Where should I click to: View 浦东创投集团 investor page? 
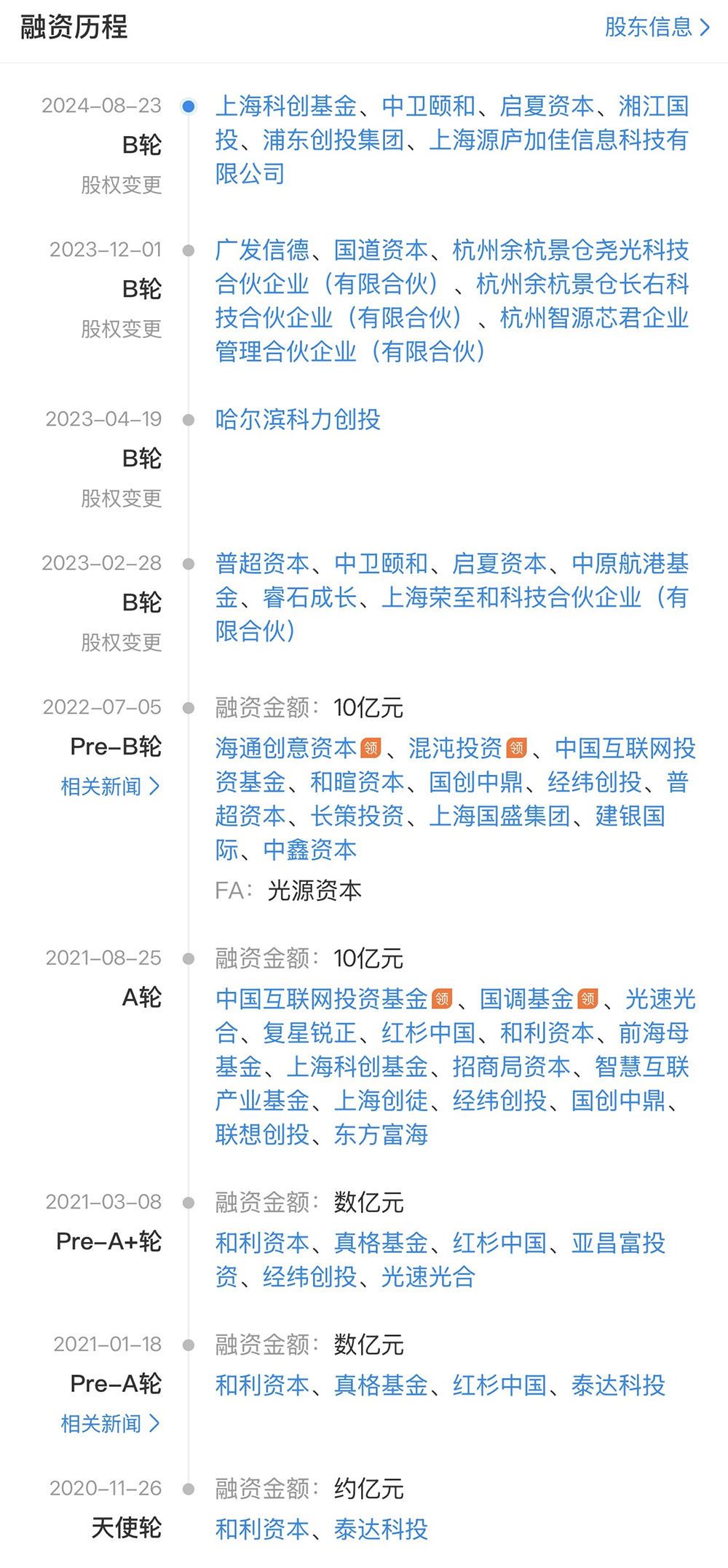(x=333, y=140)
